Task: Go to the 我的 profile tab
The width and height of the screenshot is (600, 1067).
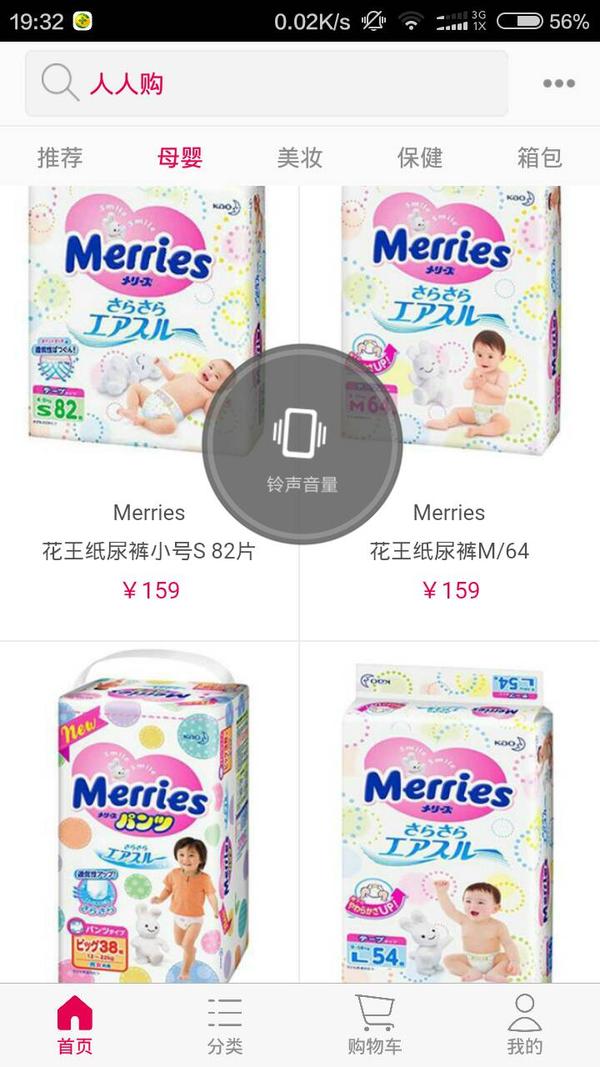Action: (525, 1025)
